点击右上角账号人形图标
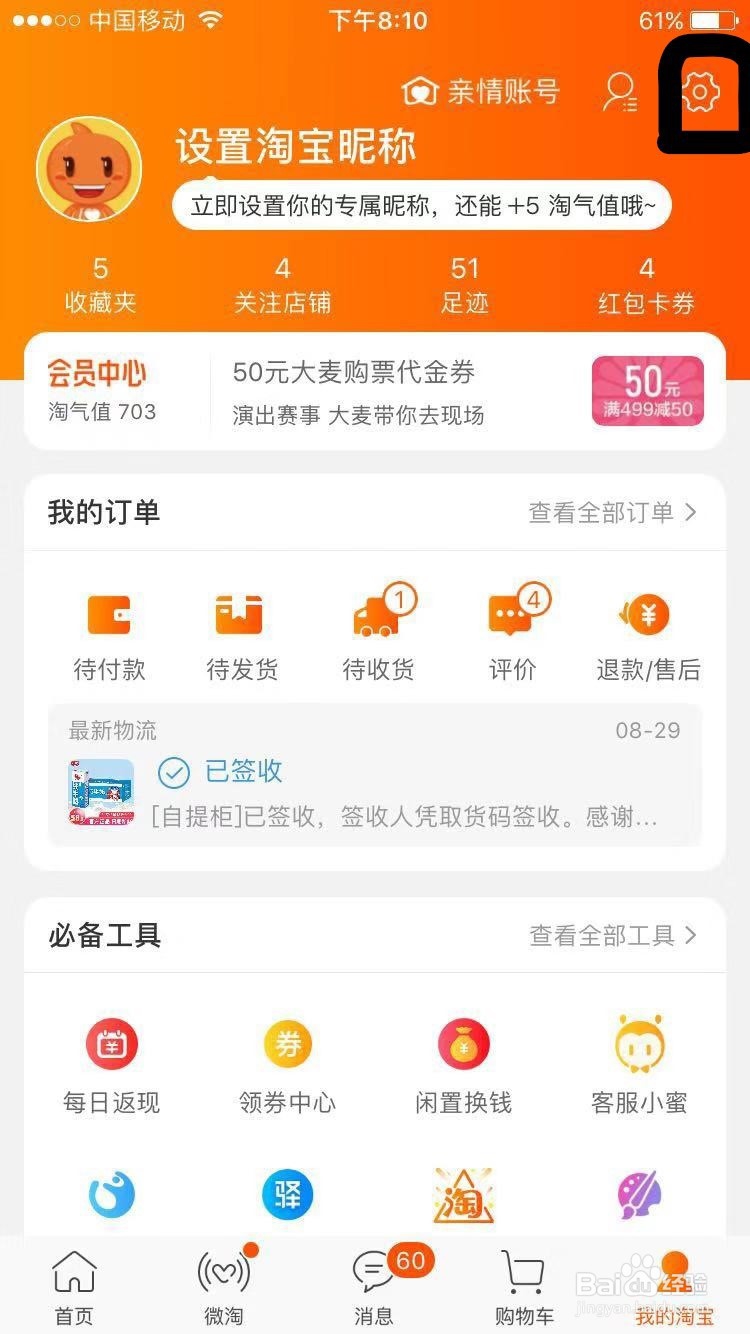 coord(619,90)
